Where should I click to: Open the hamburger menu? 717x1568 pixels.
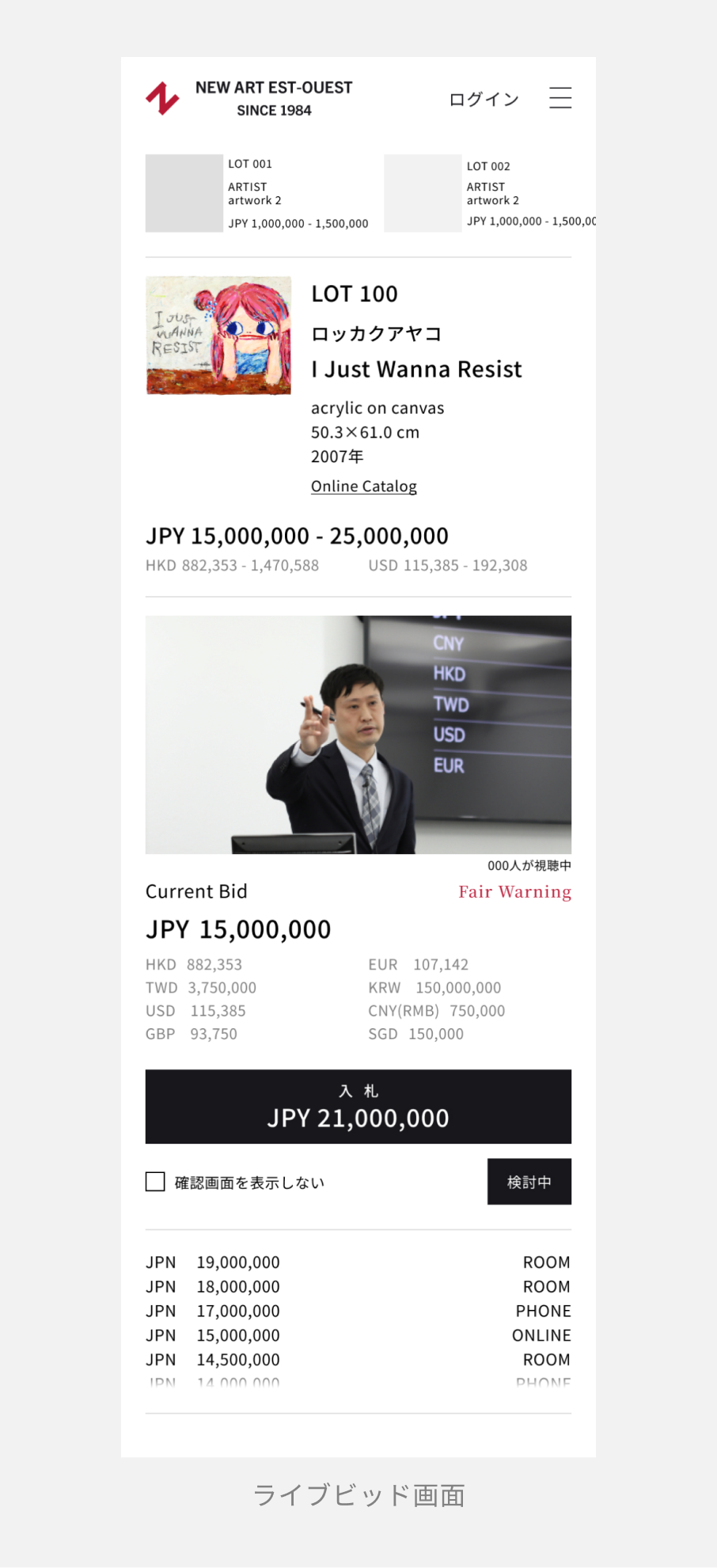pyautogui.click(x=560, y=97)
